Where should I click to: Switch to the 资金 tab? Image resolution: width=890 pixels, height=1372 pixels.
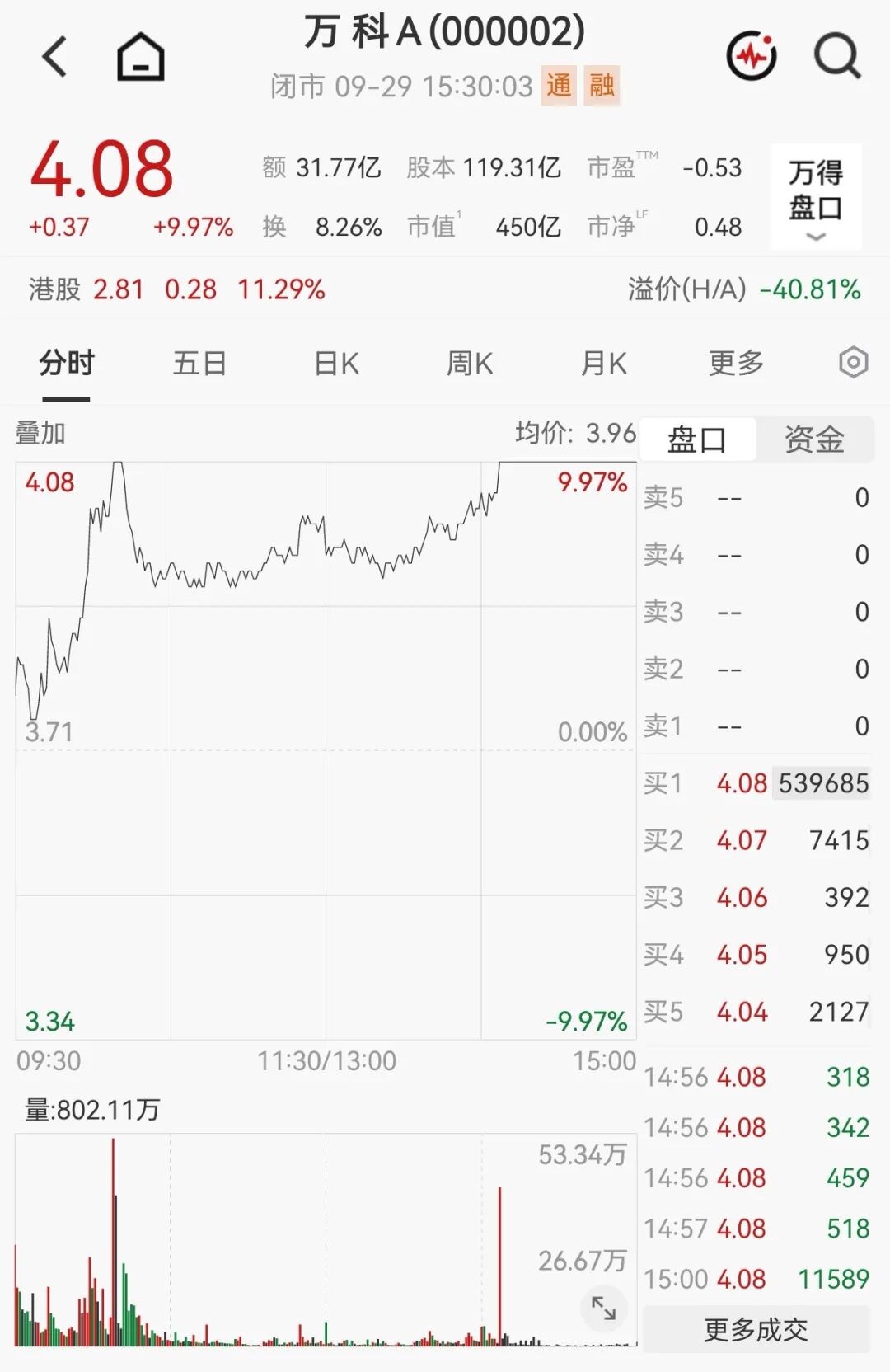click(x=814, y=439)
